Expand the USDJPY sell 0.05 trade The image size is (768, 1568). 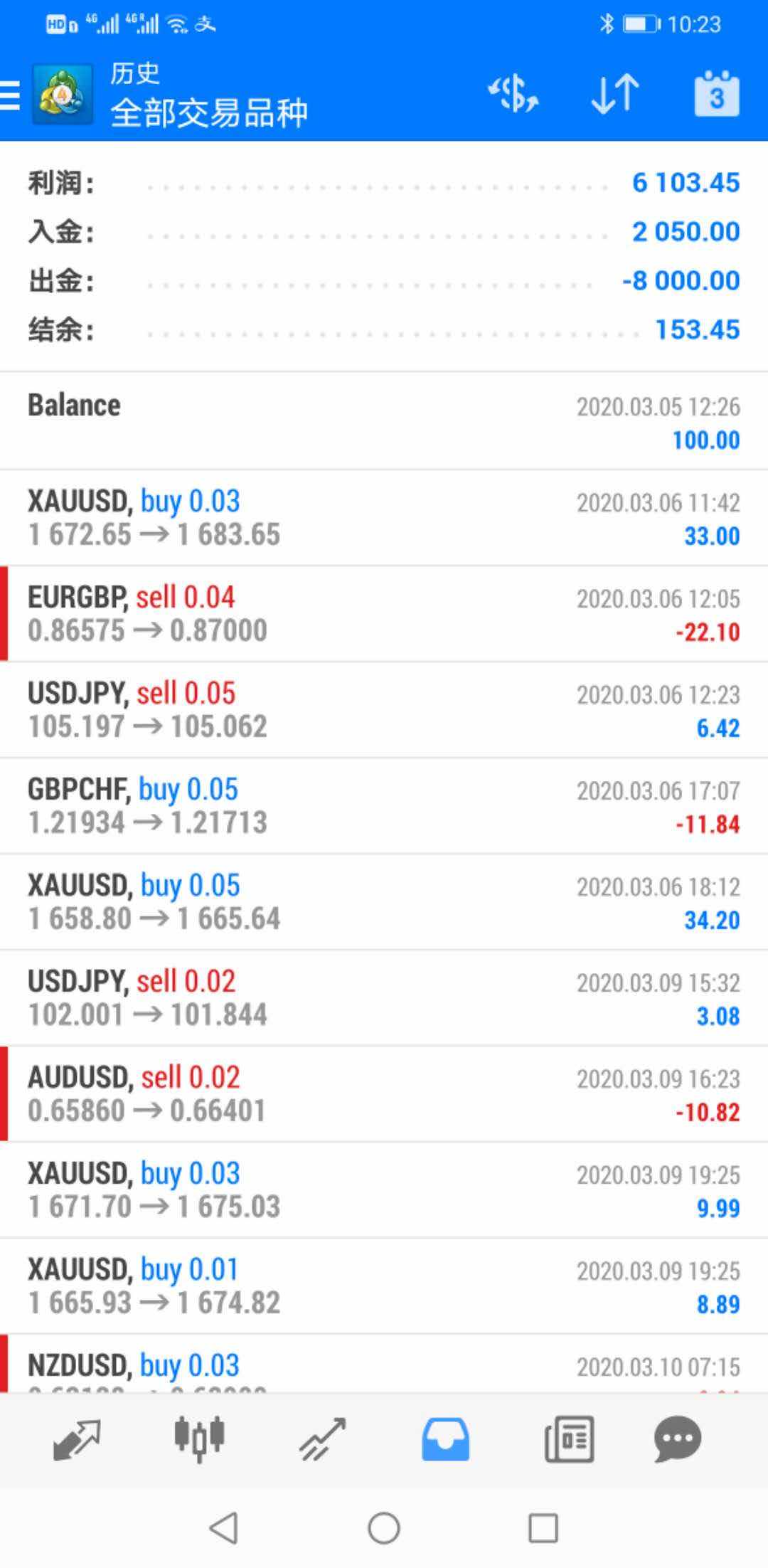(x=384, y=710)
